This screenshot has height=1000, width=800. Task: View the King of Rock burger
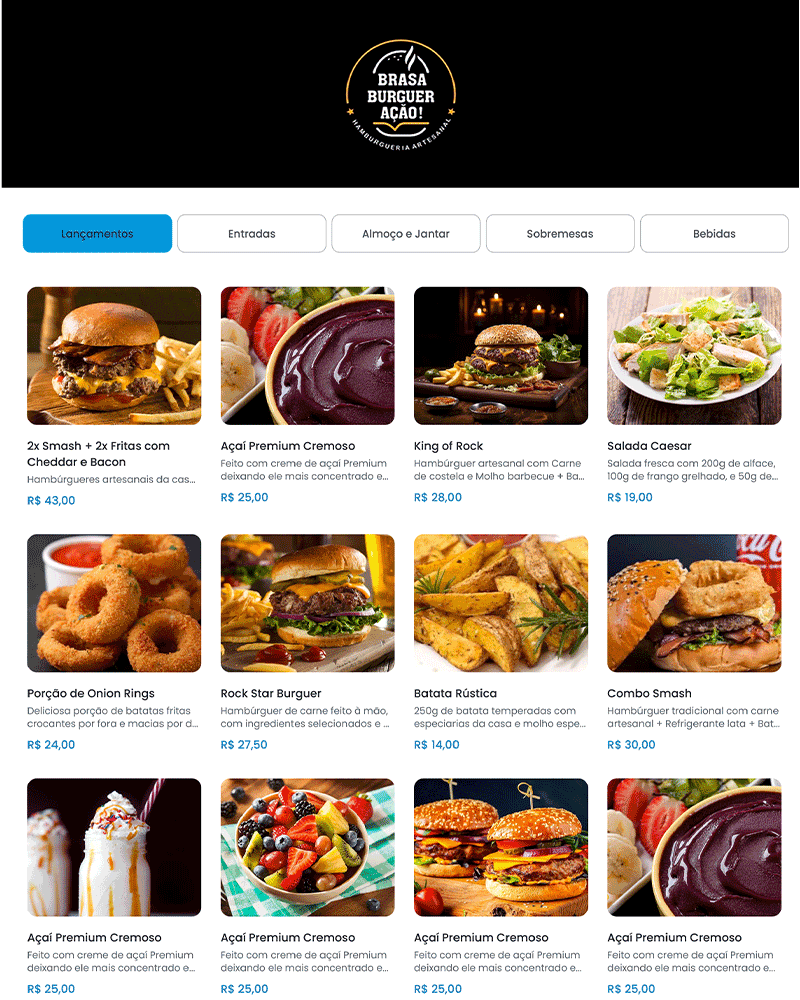click(501, 357)
